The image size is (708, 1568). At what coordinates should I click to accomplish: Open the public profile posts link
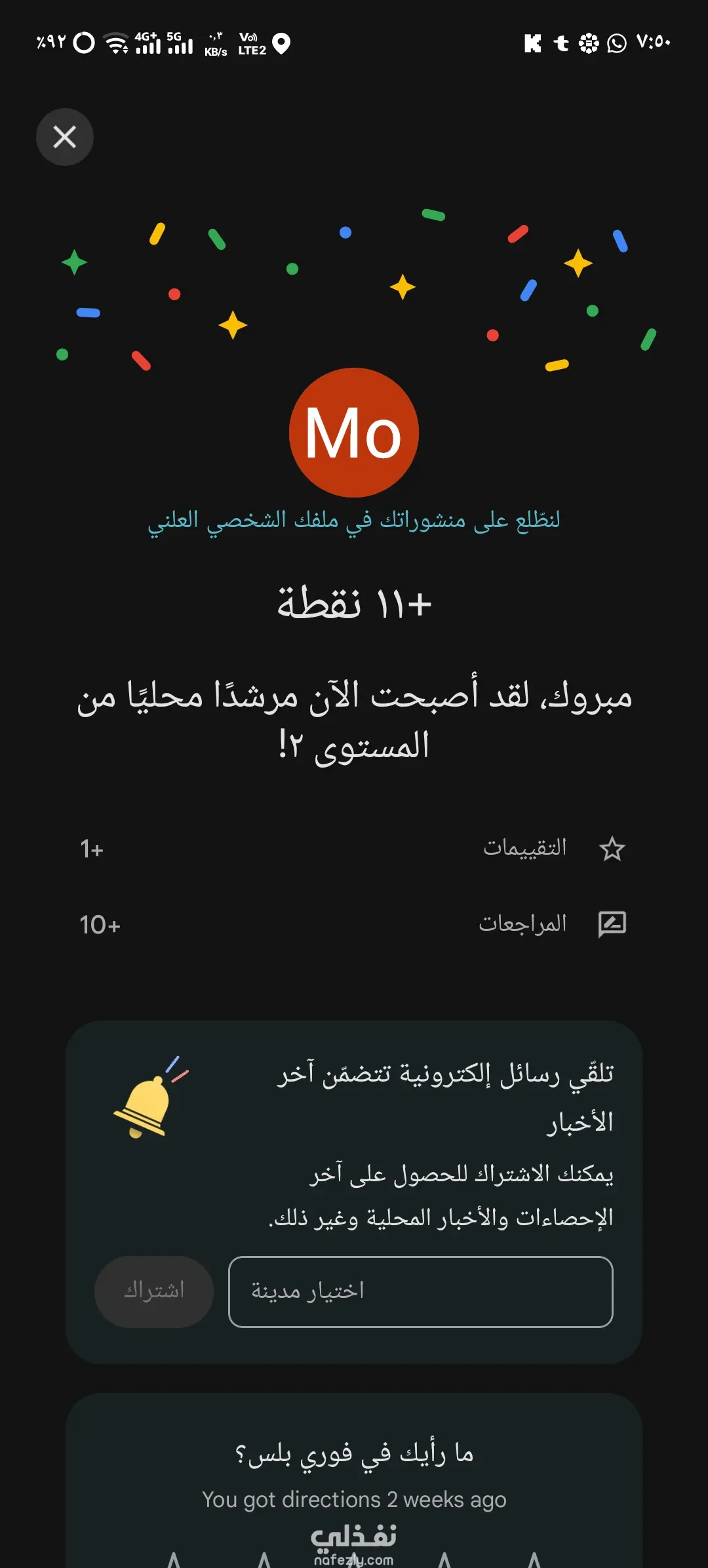(x=354, y=521)
